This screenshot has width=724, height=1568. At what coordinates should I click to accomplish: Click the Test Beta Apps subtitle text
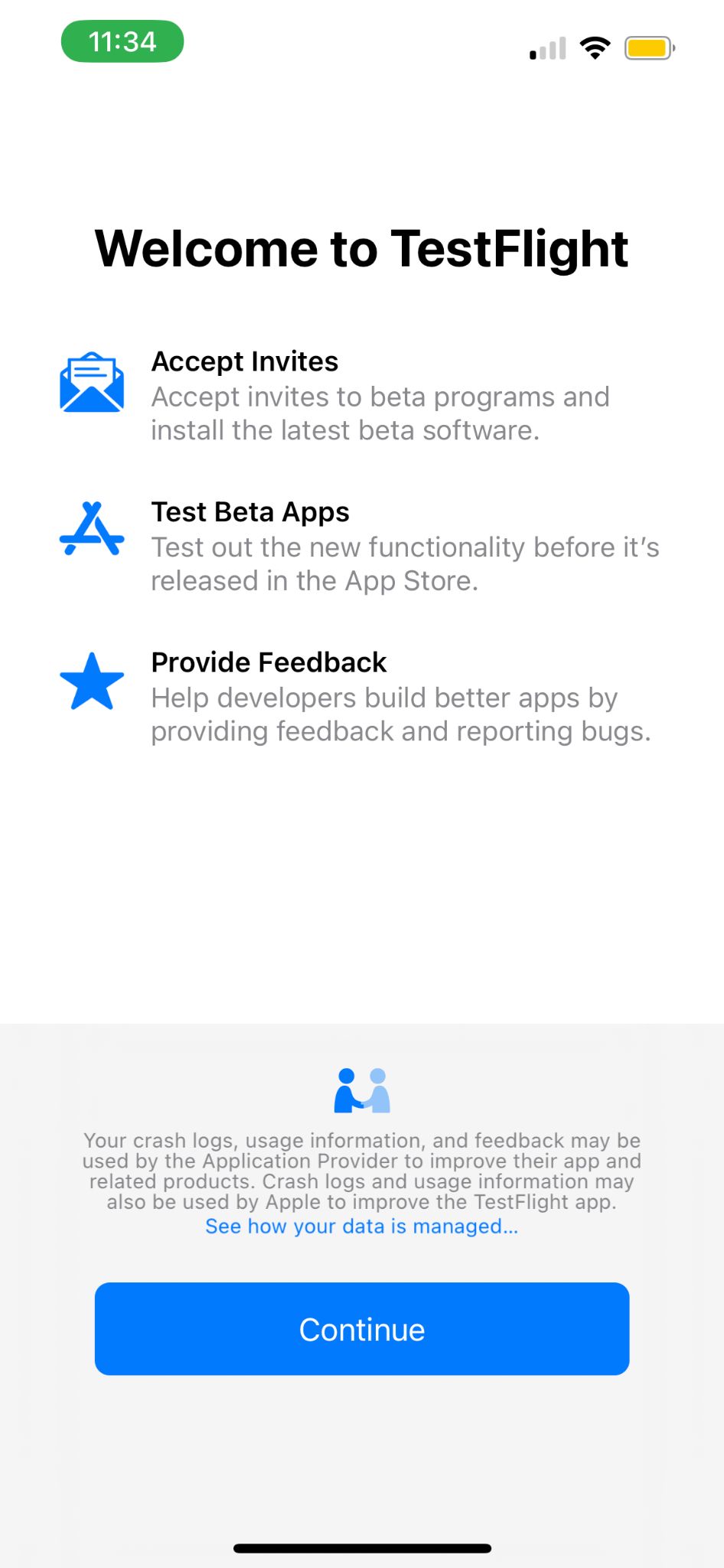(406, 563)
